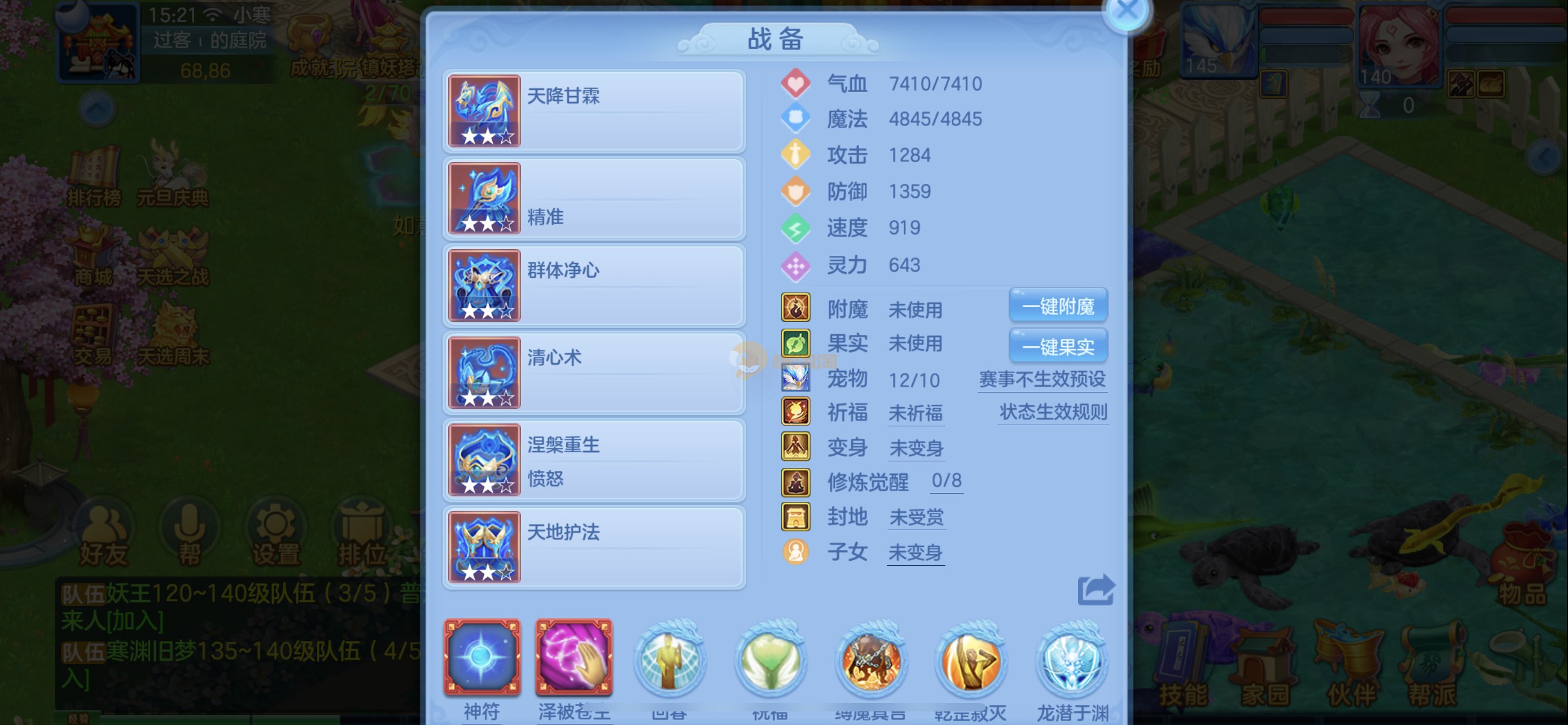Tap the 一键附魔 button
The width and height of the screenshot is (1568, 725).
1058,305
